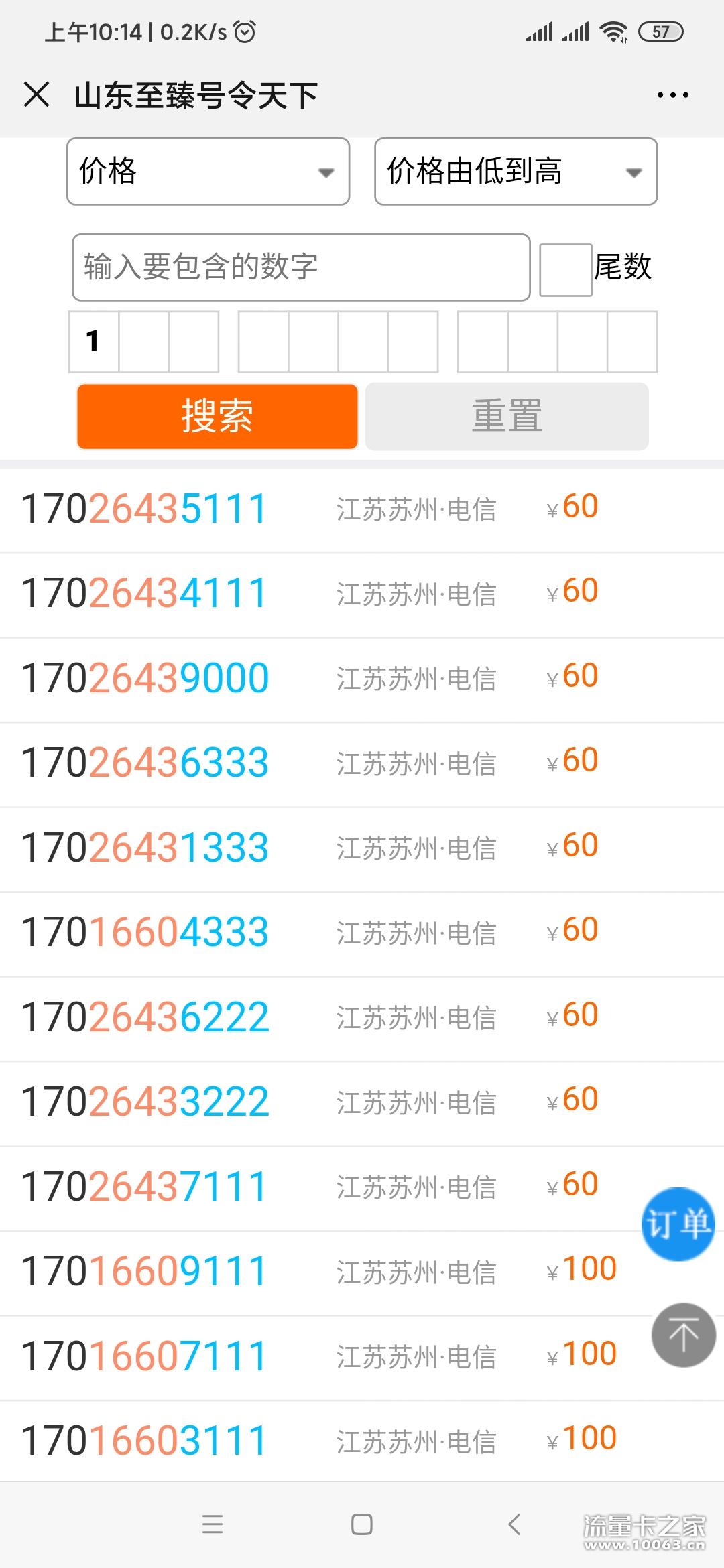Open the three-dot overflow menu

tap(672, 95)
